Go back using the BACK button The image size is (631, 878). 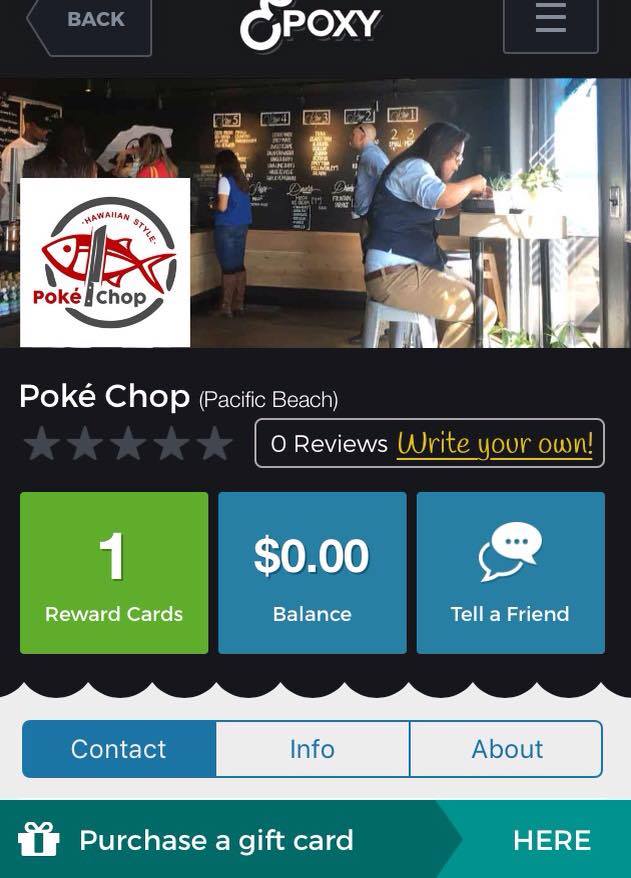(90, 22)
